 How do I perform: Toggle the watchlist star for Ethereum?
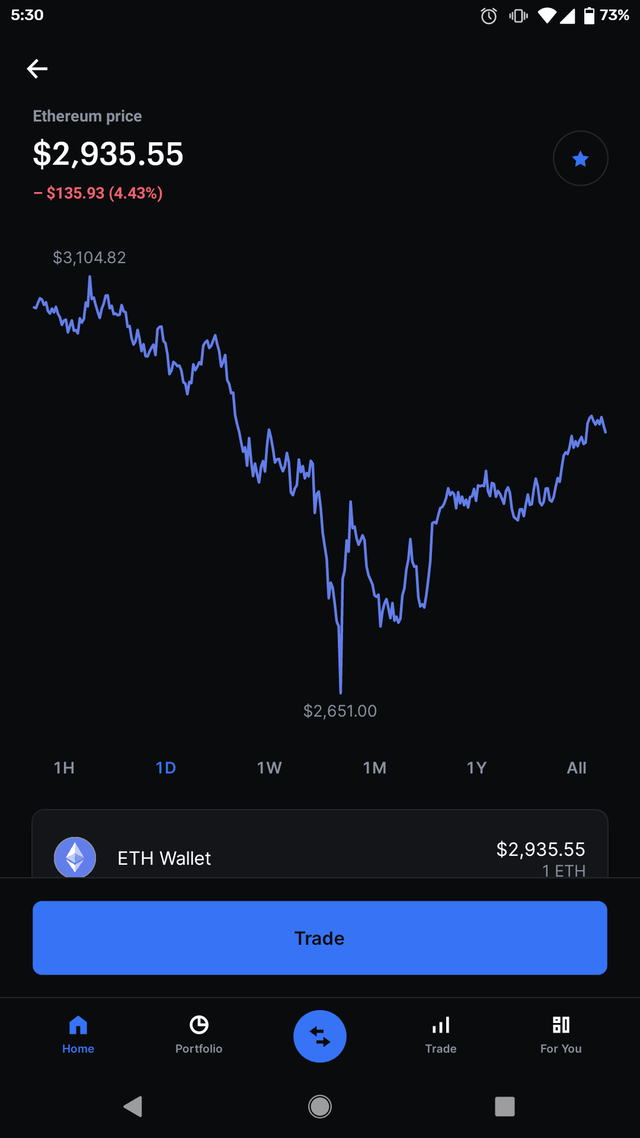(580, 159)
